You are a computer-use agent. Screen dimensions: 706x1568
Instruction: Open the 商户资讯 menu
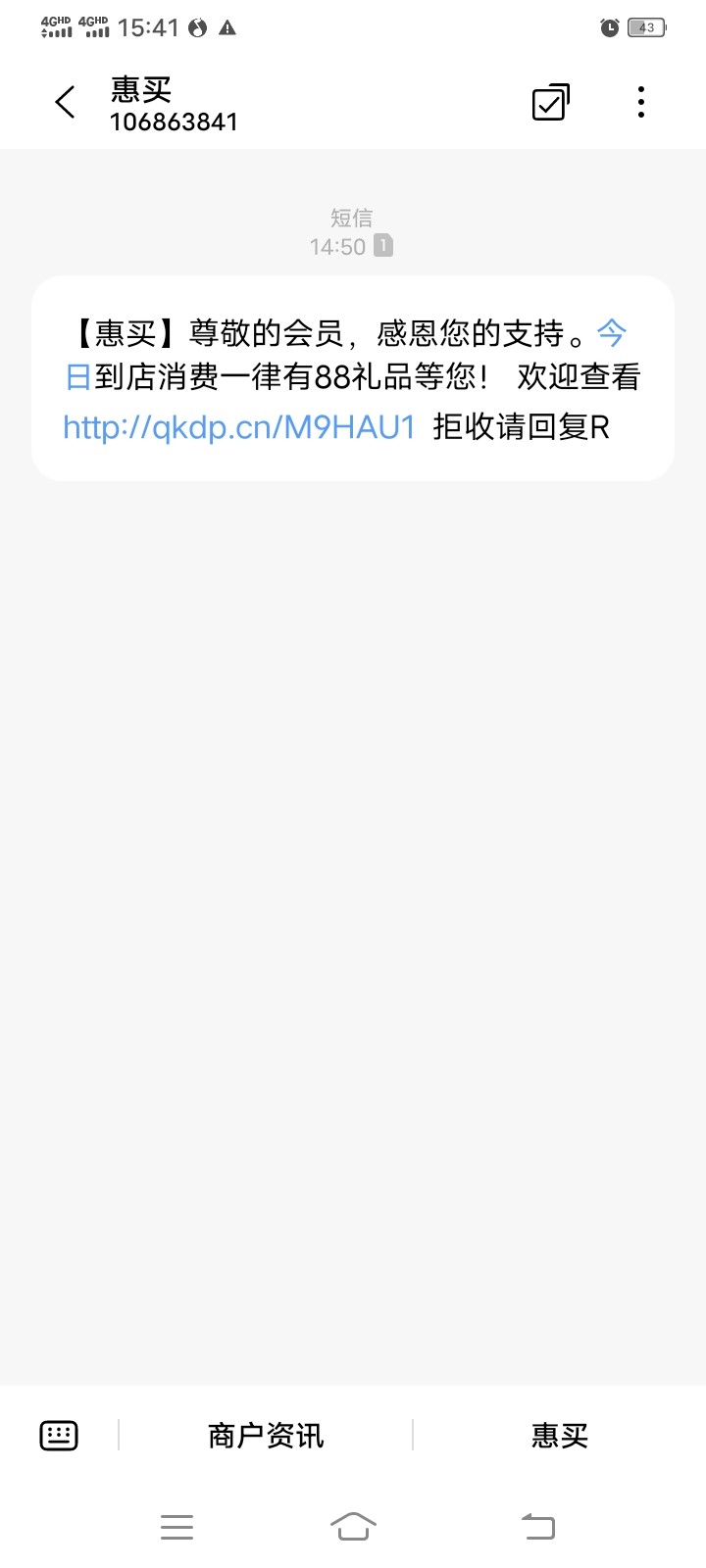[x=266, y=1436]
